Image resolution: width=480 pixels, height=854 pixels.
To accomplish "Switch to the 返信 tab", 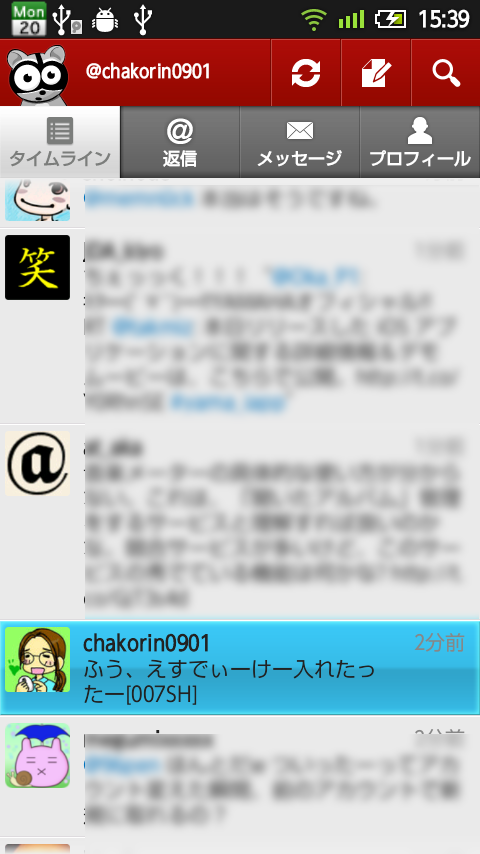I will 180,142.
